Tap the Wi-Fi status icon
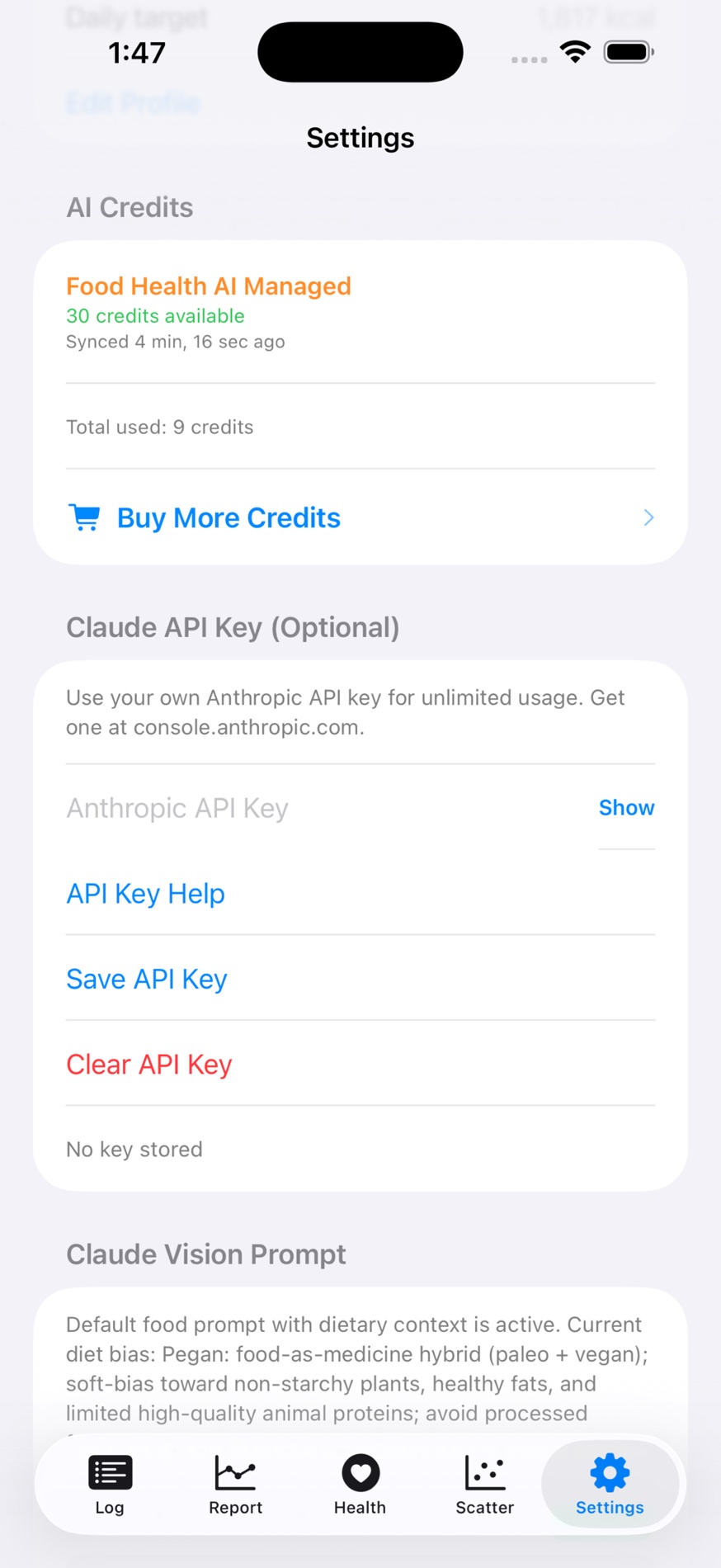The image size is (721, 1568). pyautogui.click(x=575, y=50)
